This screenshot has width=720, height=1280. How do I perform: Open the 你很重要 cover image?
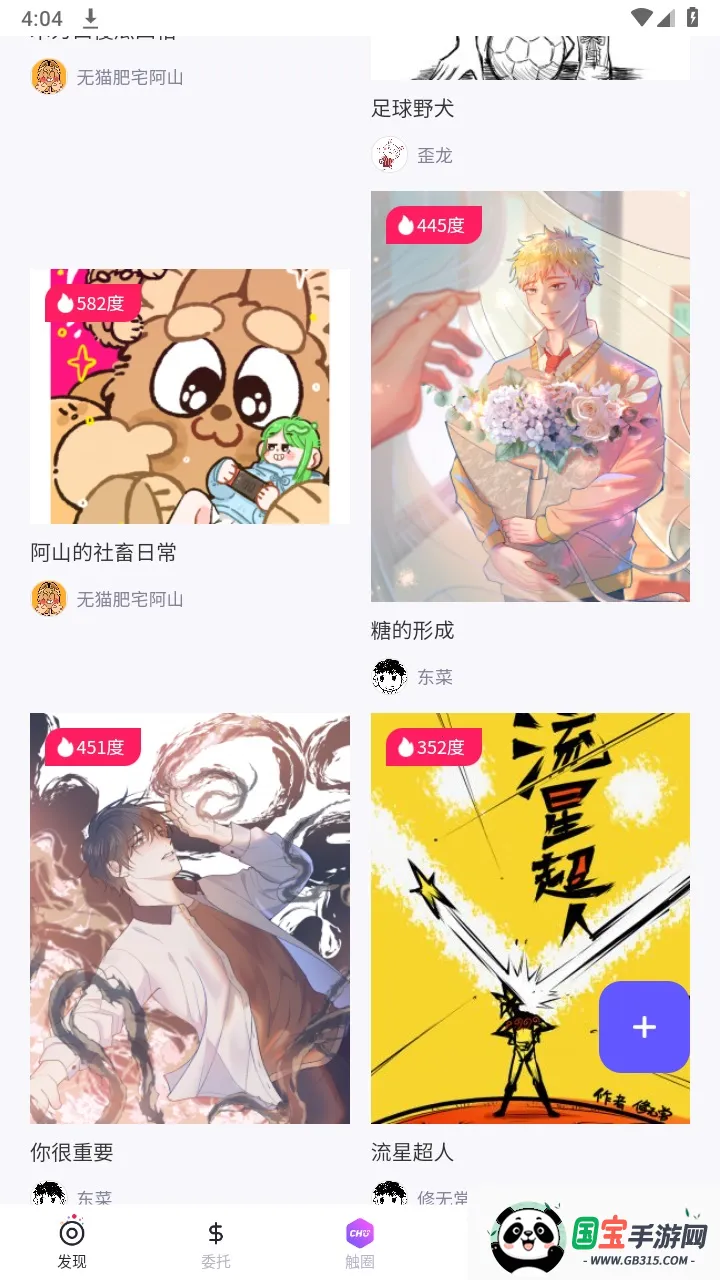click(x=189, y=918)
